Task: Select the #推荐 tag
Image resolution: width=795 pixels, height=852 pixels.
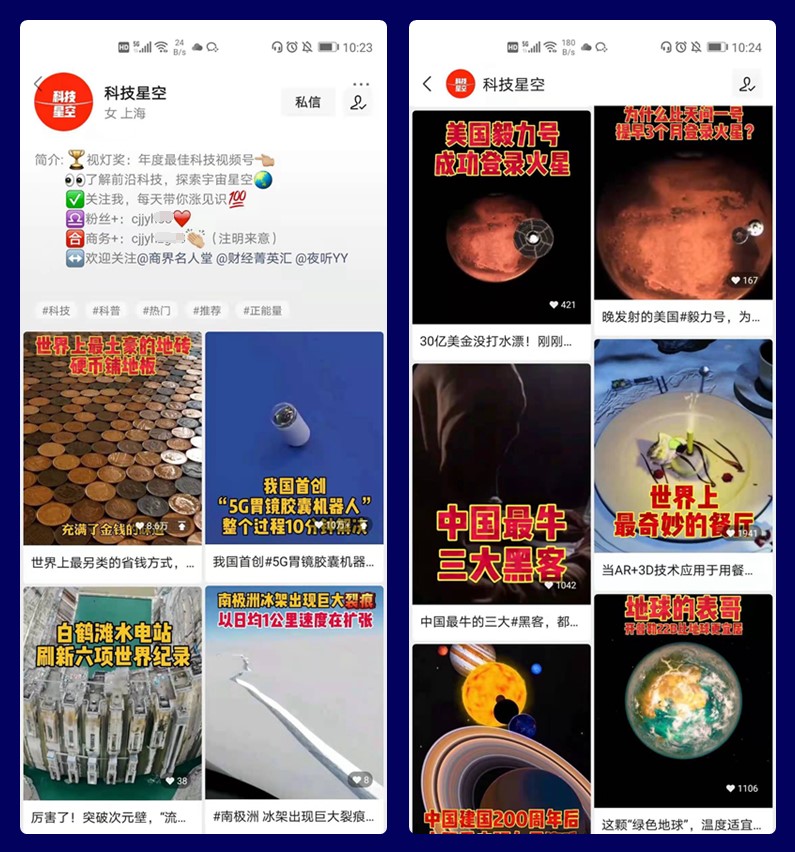Action: 210,311
